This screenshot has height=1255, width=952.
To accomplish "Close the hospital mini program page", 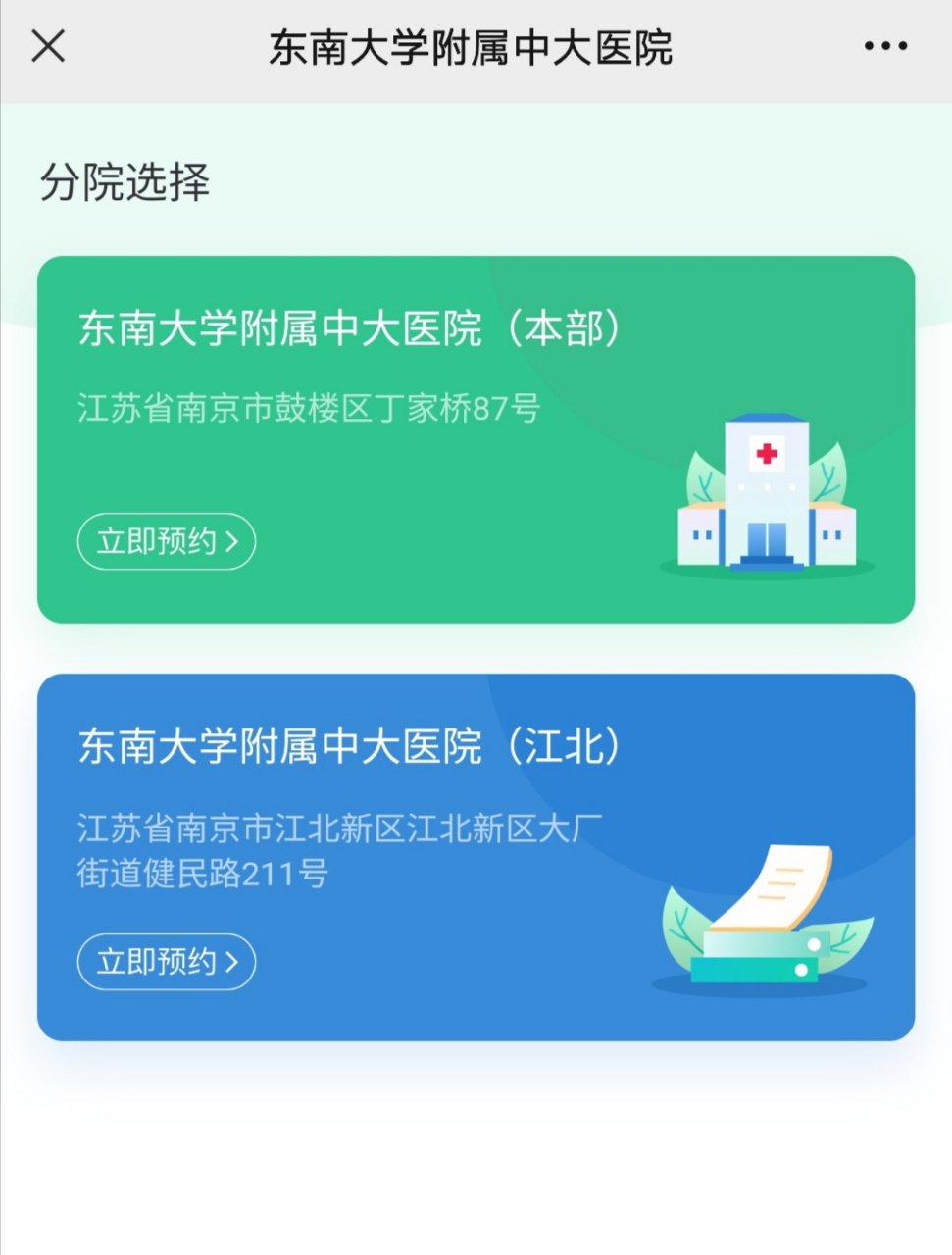I will (48, 46).
